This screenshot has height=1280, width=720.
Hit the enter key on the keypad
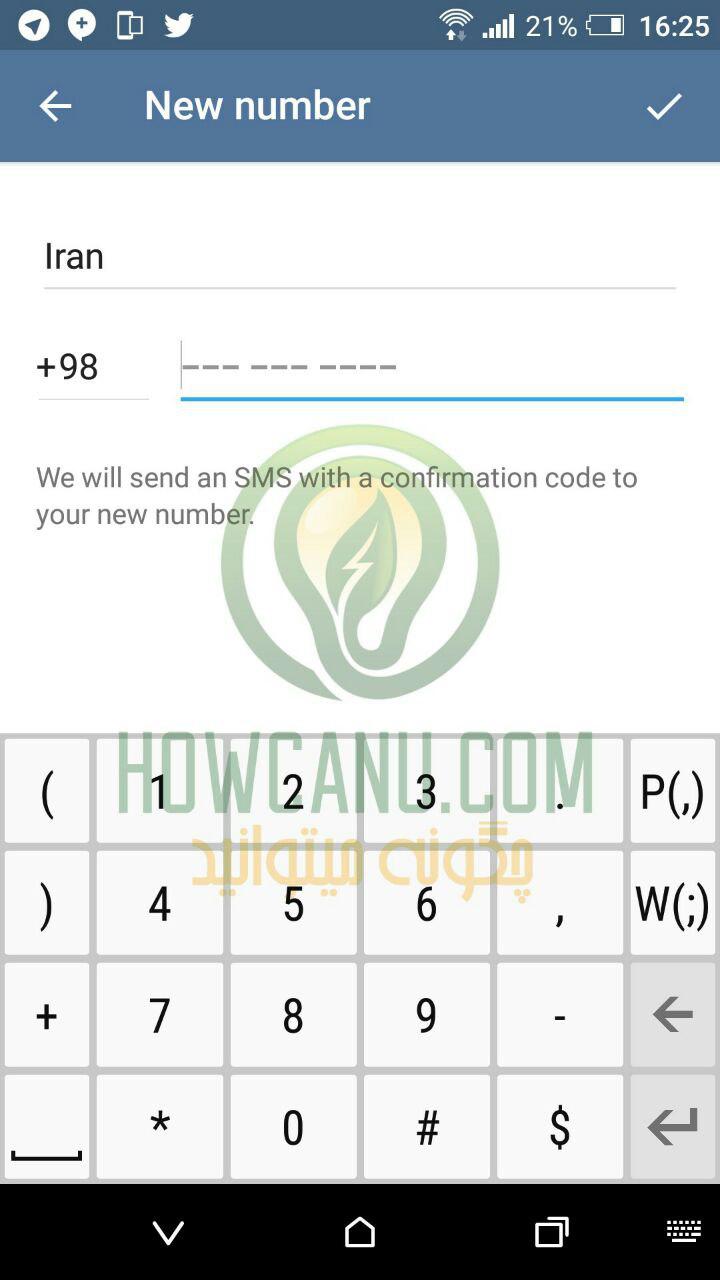tap(673, 1128)
